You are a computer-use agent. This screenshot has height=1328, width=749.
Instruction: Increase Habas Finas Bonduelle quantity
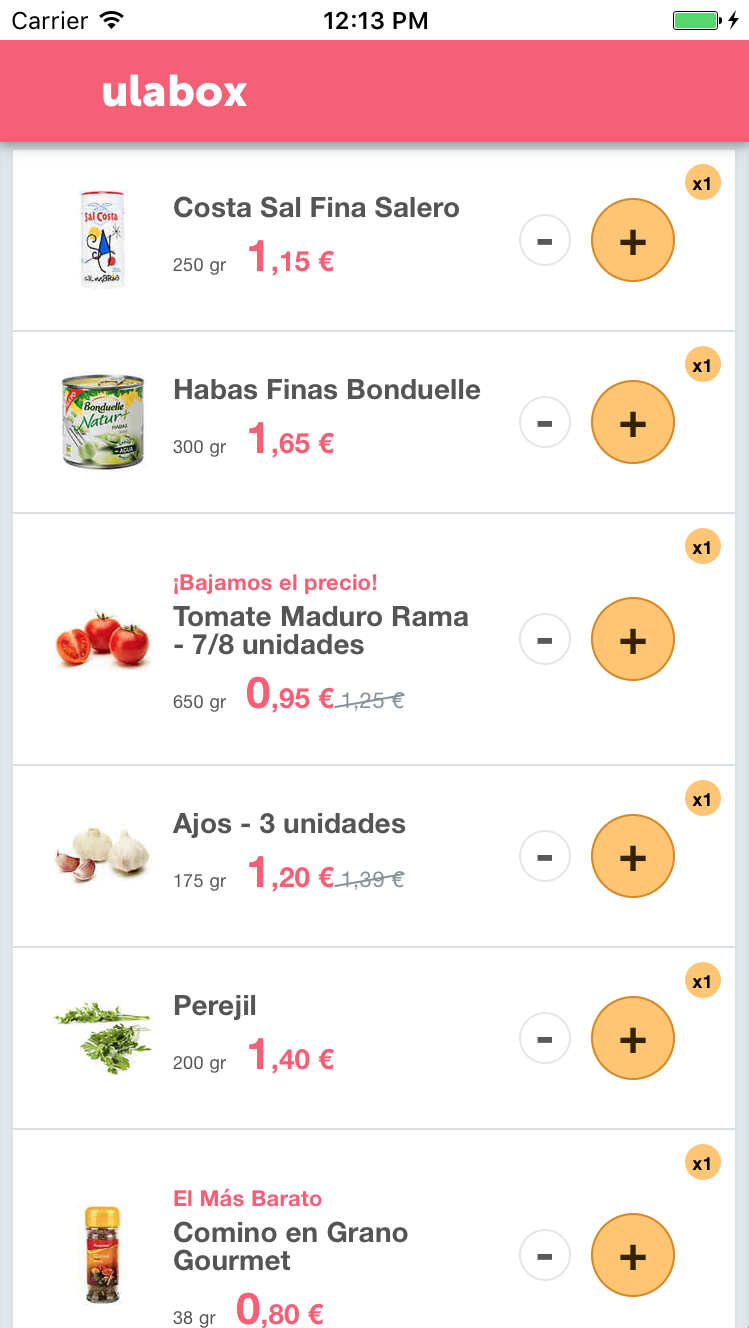(633, 423)
